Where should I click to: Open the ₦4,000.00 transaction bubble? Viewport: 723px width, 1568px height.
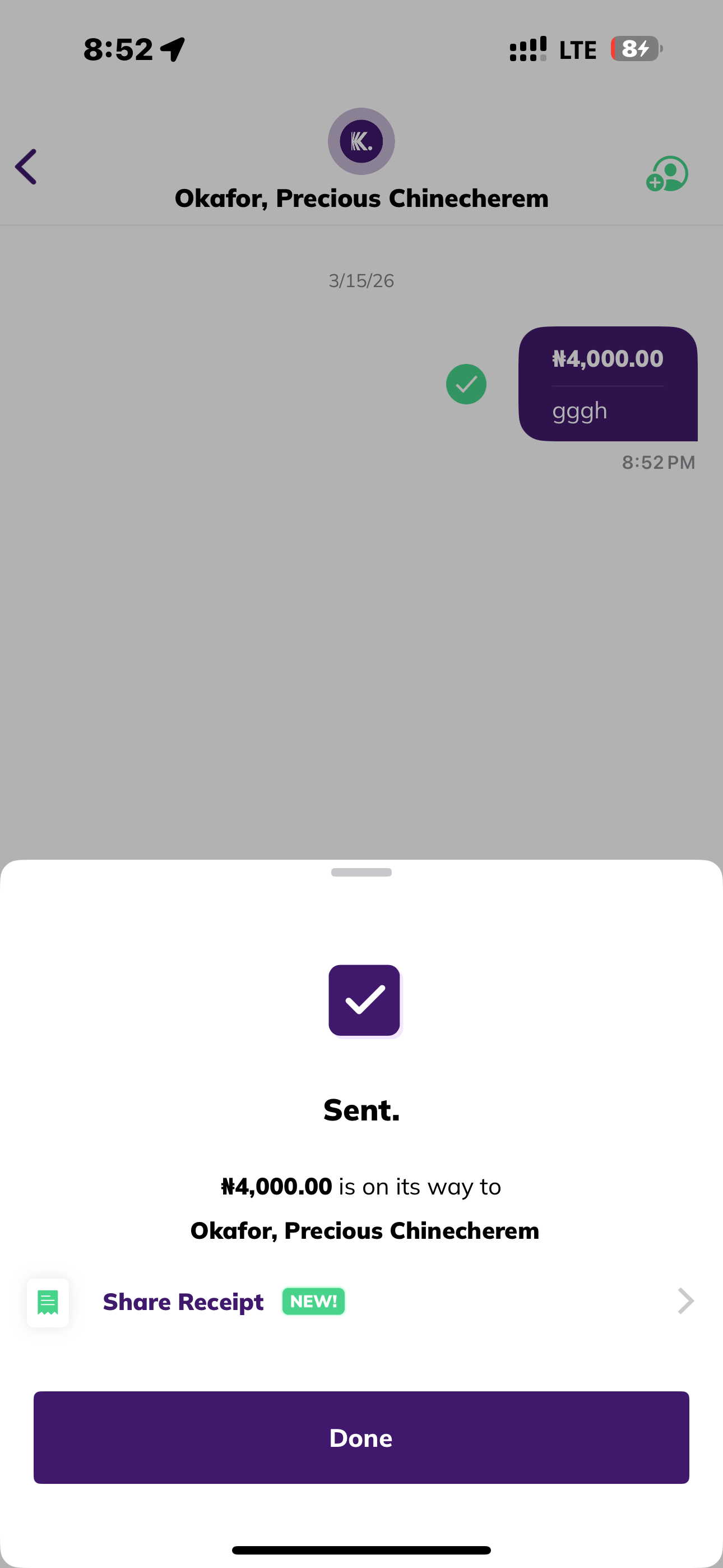pyautogui.click(x=608, y=384)
